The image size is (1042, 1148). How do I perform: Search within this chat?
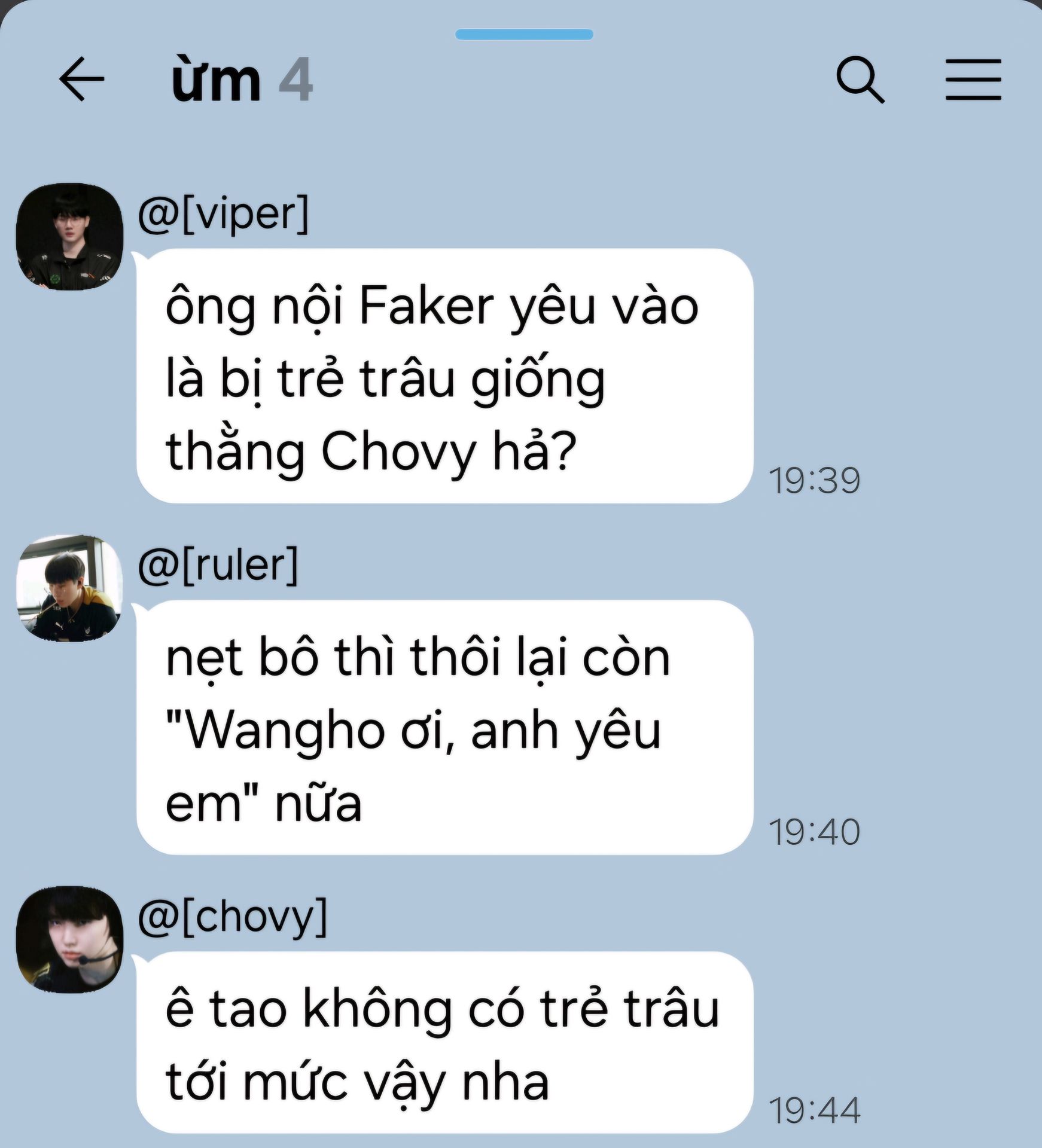pos(860,79)
